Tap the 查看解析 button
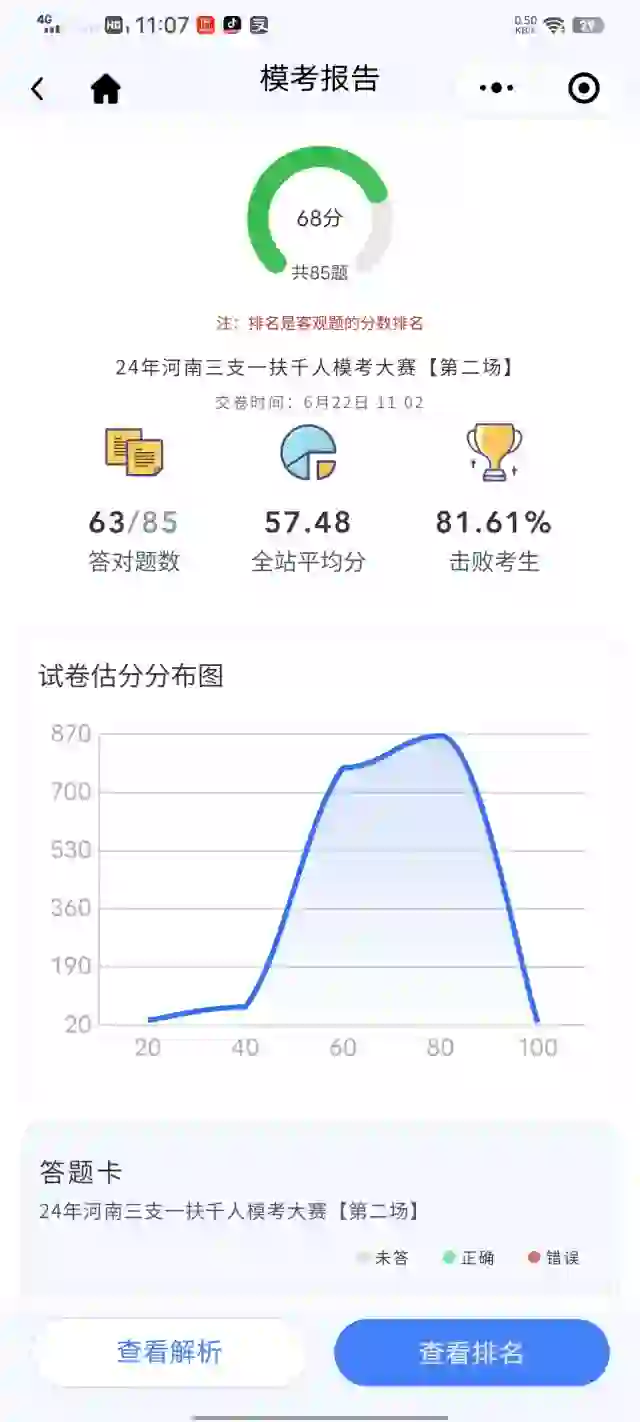Image resolution: width=640 pixels, height=1422 pixels. [x=170, y=1353]
